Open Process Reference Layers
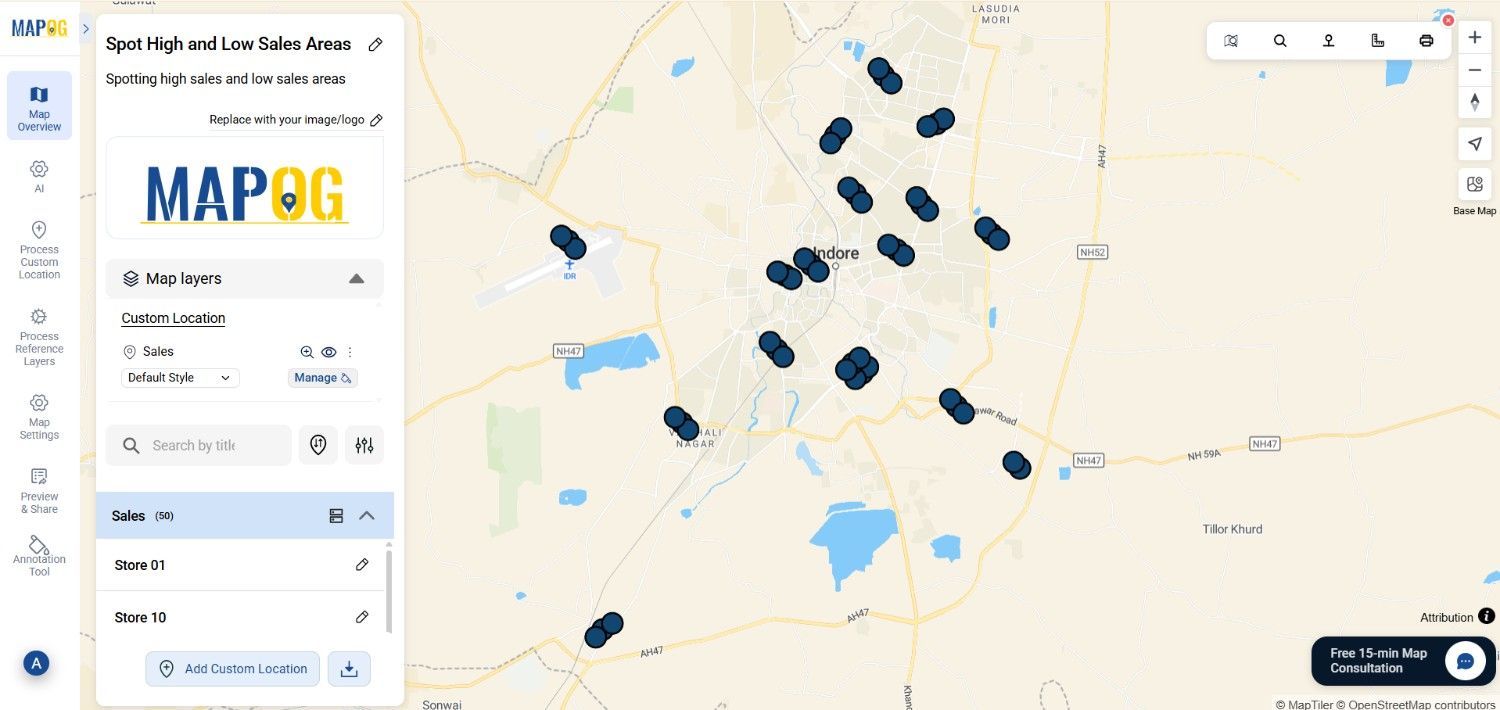This screenshot has width=1500, height=710. tap(39, 337)
